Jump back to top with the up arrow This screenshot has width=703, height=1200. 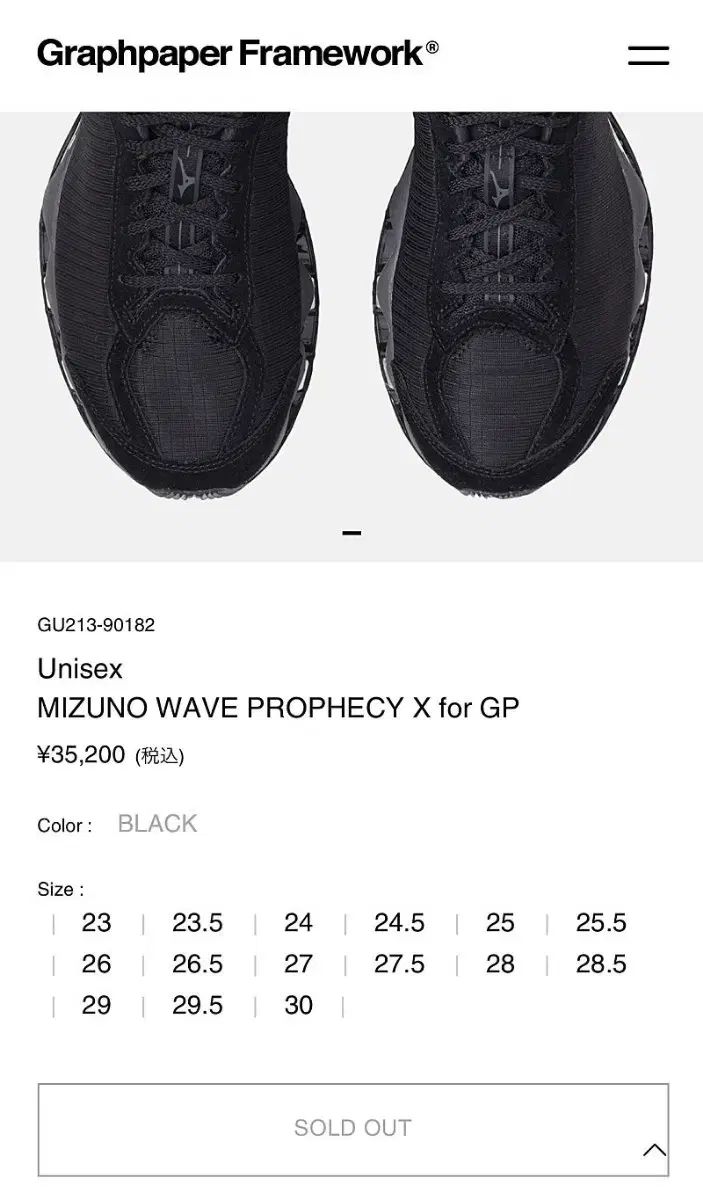click(655, 1150)
